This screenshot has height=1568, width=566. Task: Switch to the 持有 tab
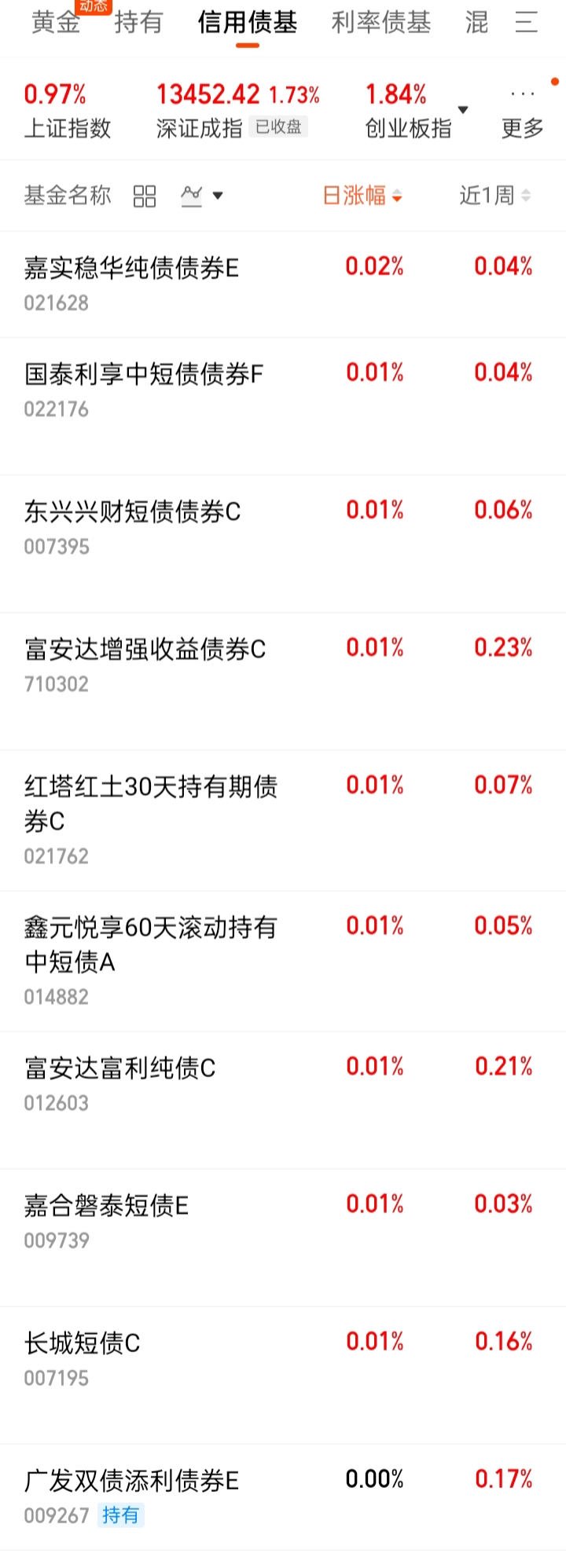[138, 23]
